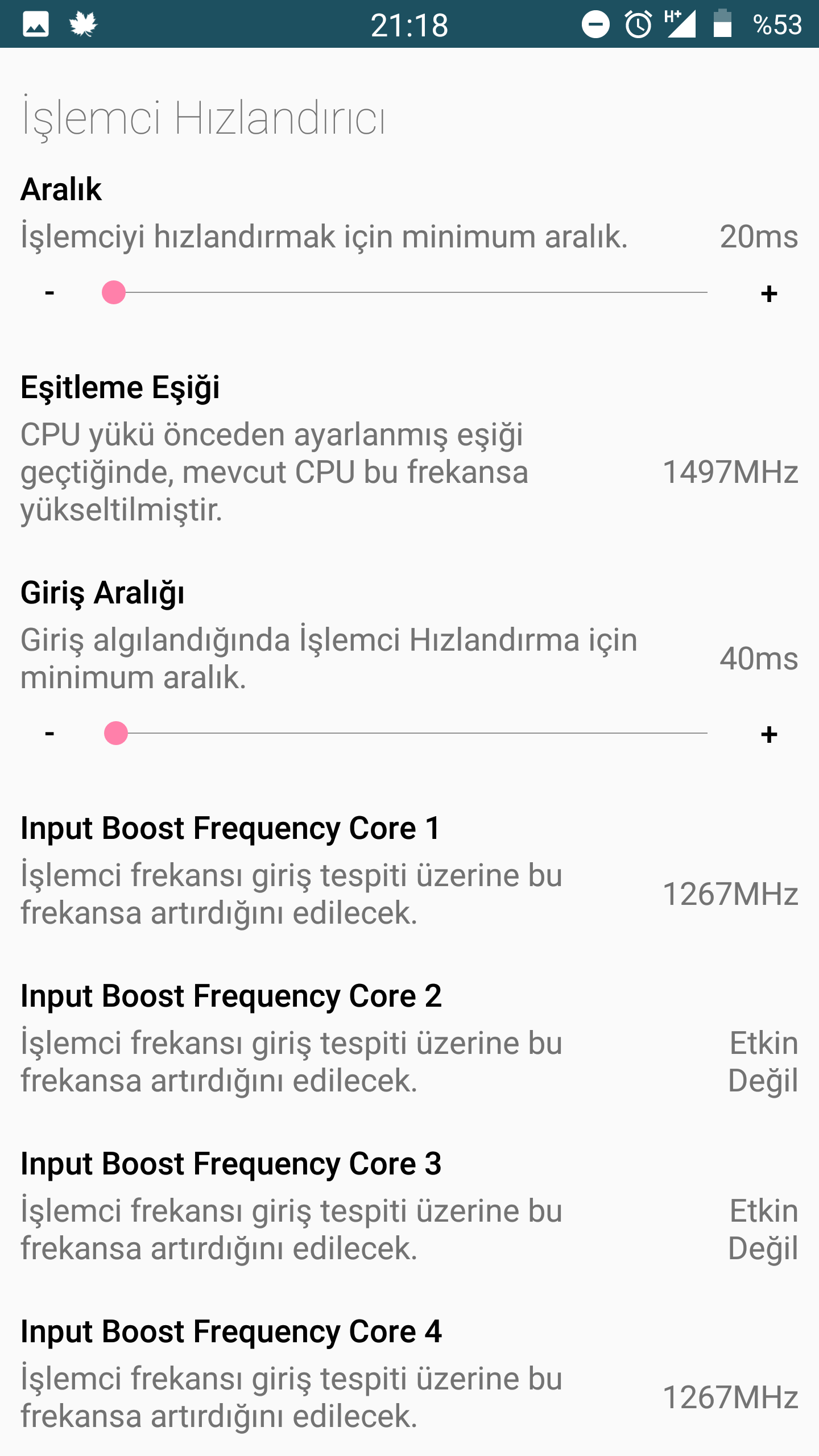Decrease the Aralık interval with minus
The width and height of the screenshot is (819, 1456).
point(49,293)
